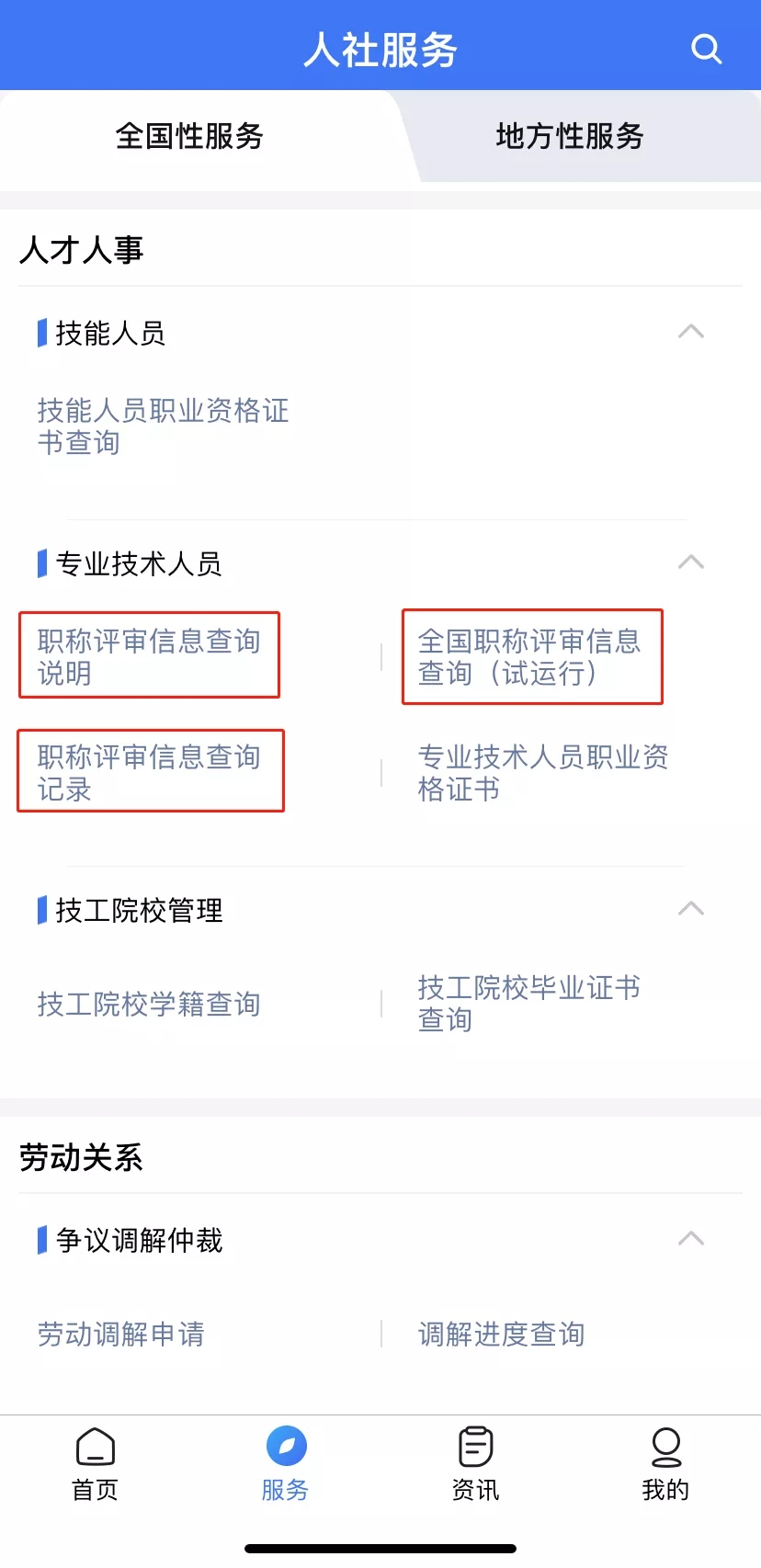Screen dimensions: 761x1568
Task: Collapse the 技能人员 section
Action: 691,332
